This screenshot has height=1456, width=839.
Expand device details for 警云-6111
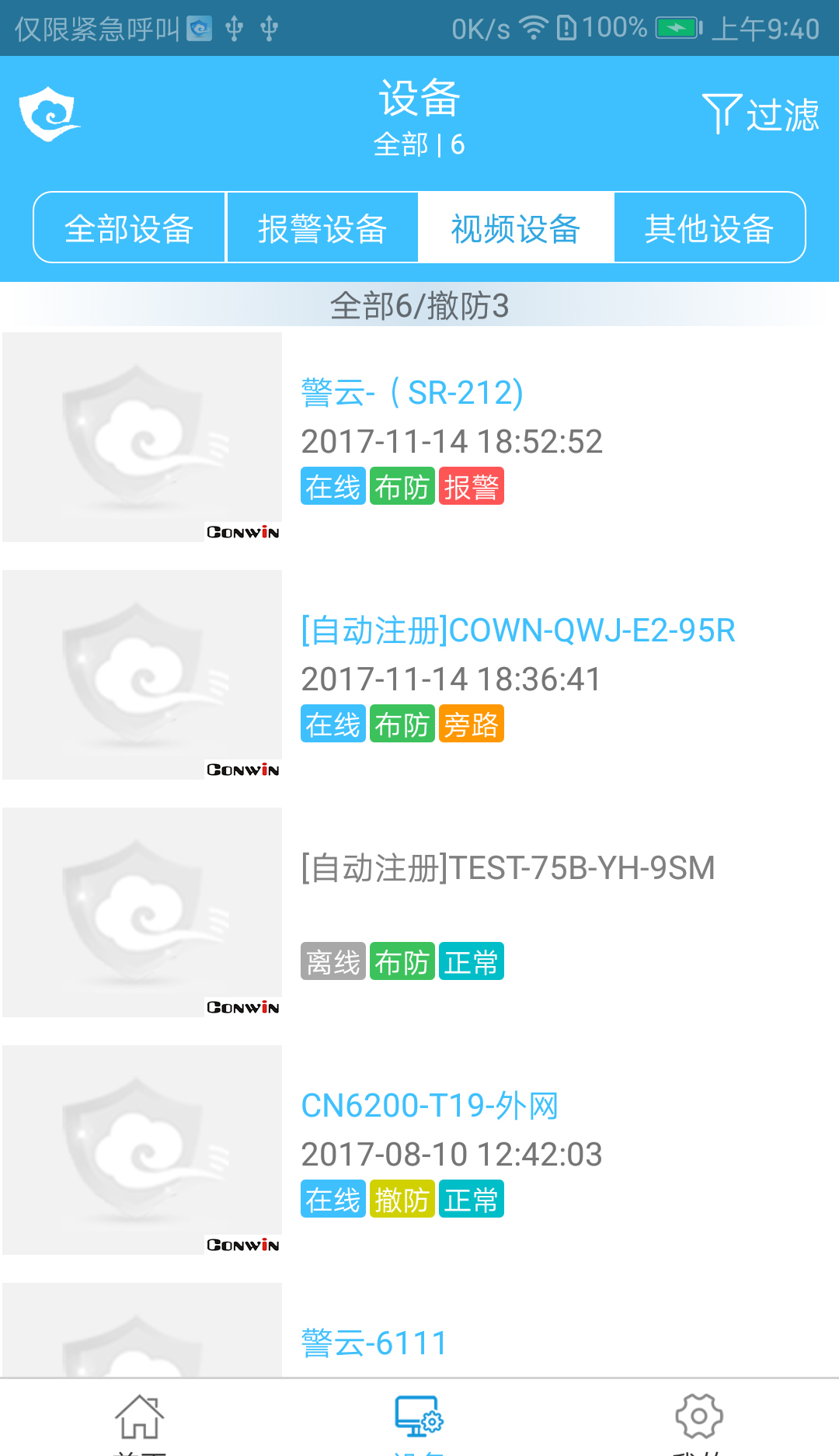[x=373, y=1341]
